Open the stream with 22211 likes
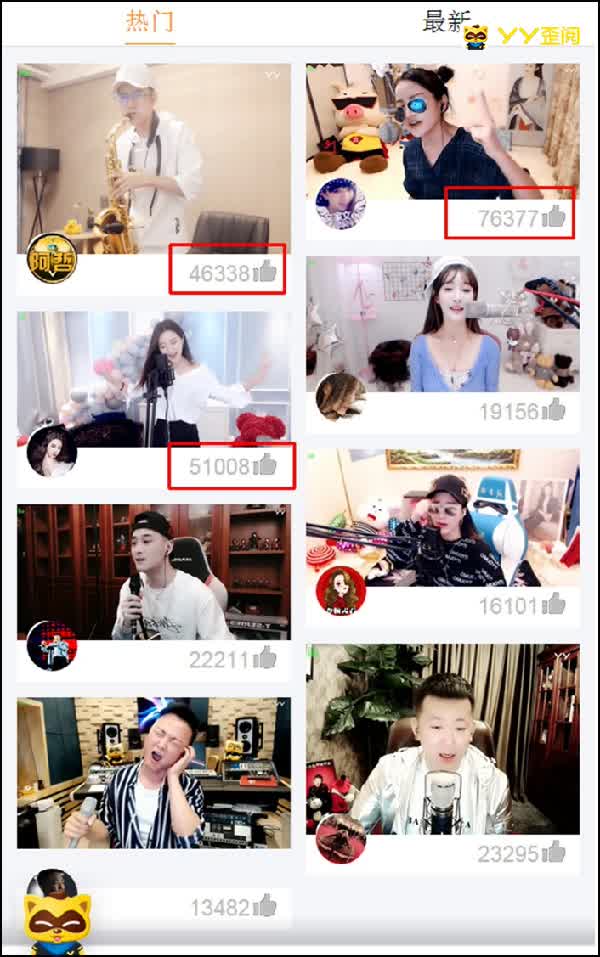The image size is (600, 957). click(x=153, y=571)
